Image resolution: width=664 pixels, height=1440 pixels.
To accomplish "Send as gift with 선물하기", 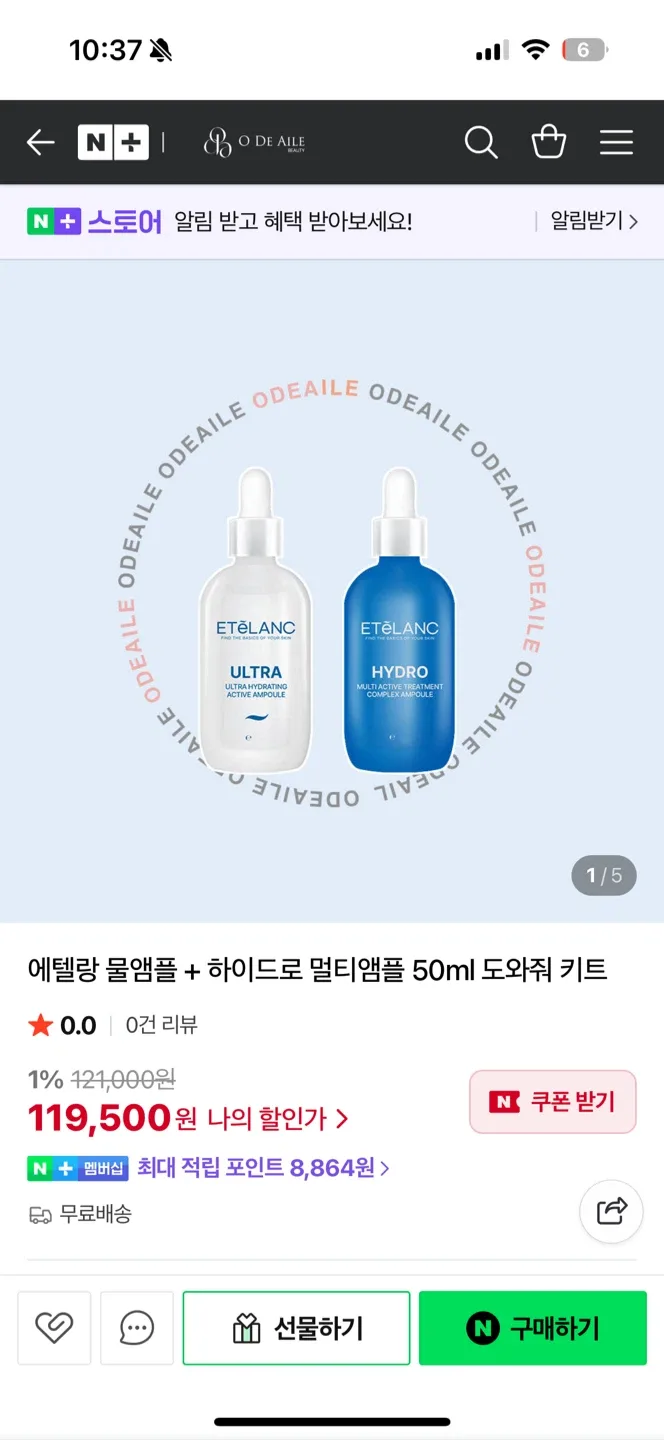I will [x=296, y=1328].
